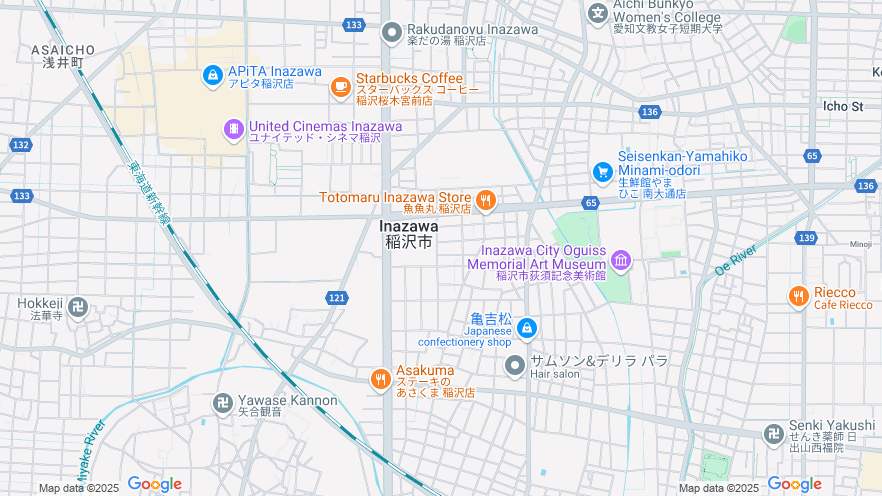
Task: Tap the Hair salon place marker
Action: (x=514, y=365)
